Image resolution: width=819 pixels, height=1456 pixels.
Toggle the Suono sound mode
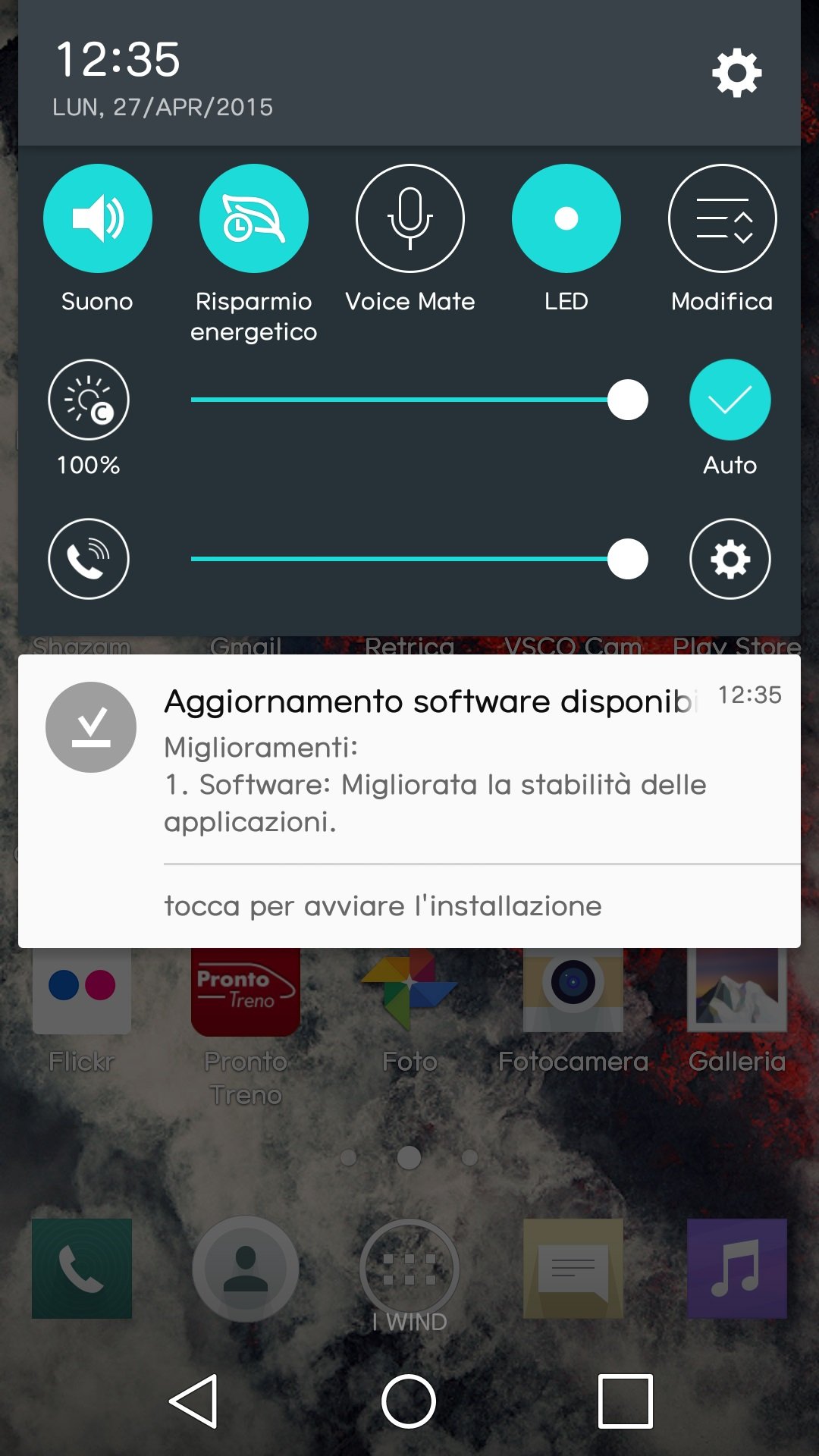98,218
